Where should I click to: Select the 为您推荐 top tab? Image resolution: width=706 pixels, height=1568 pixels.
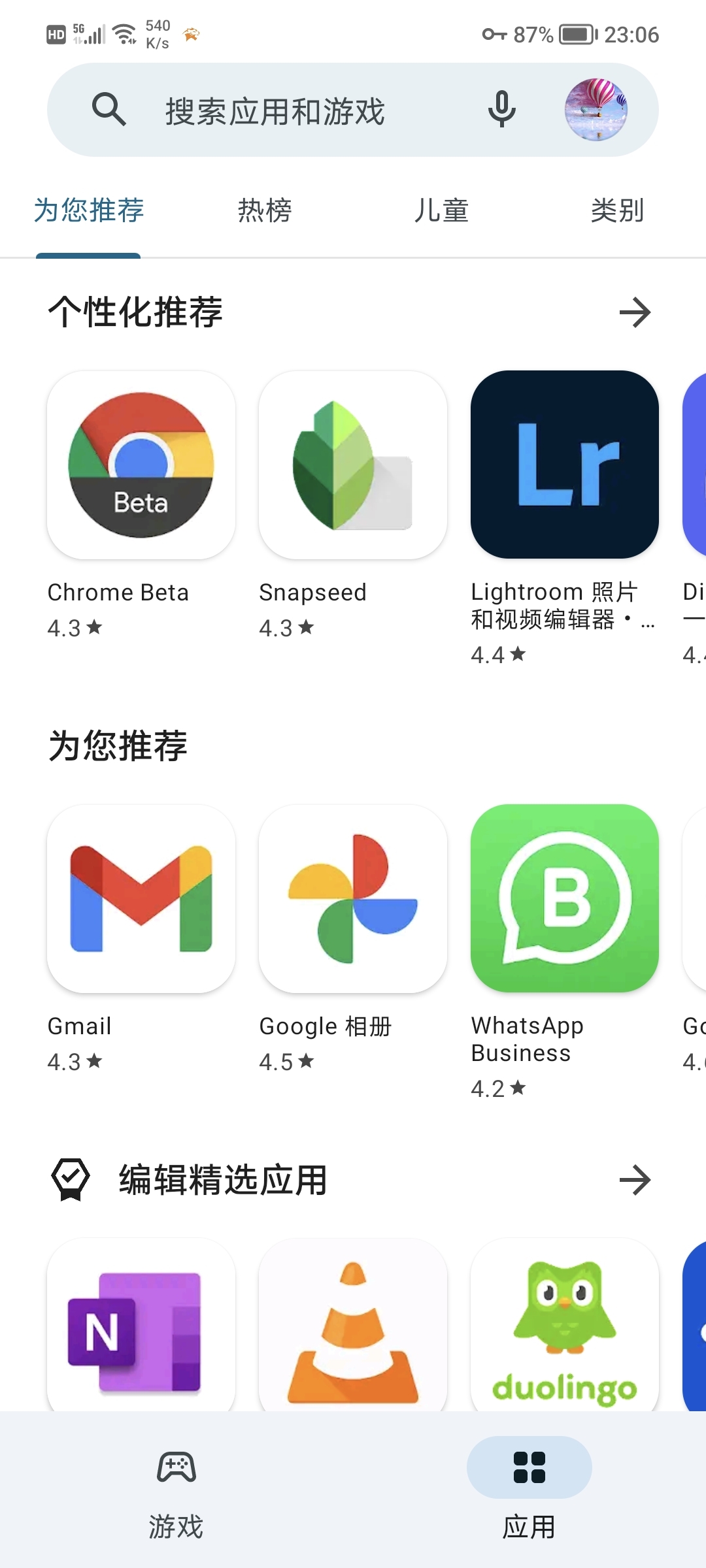coord(89,210)
